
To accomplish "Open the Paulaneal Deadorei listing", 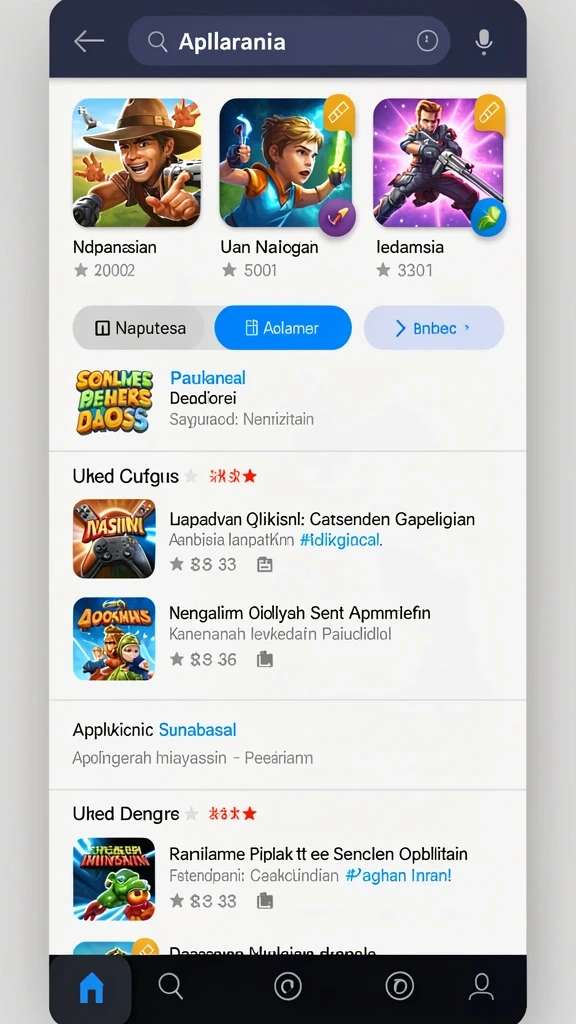I will [x=287, y=399].
